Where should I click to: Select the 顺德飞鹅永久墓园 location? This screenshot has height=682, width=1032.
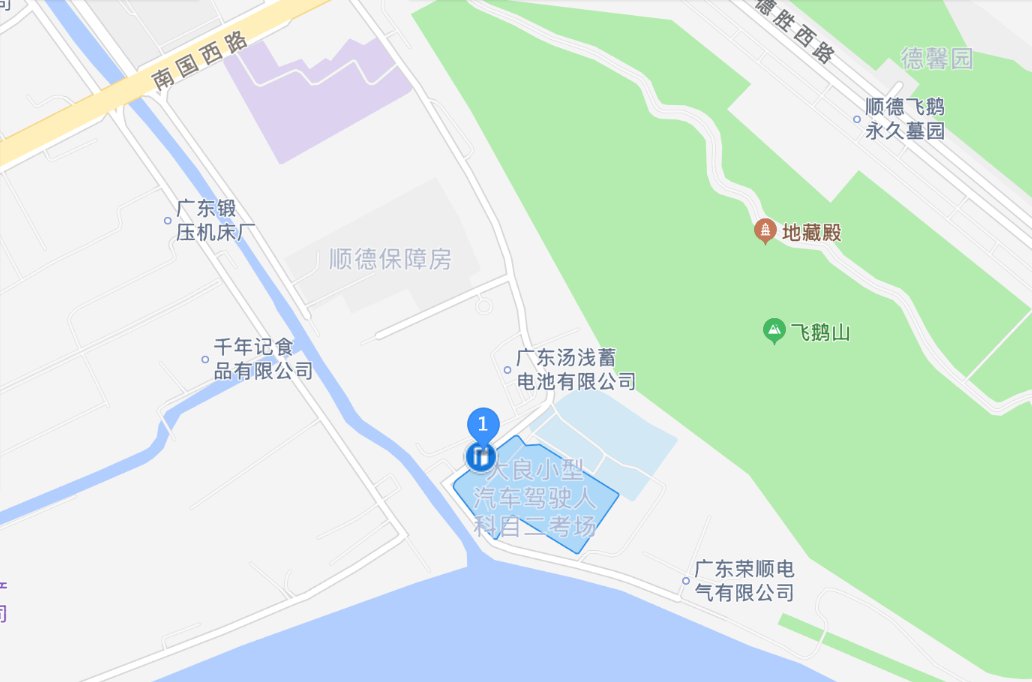(x=904, y=118)
